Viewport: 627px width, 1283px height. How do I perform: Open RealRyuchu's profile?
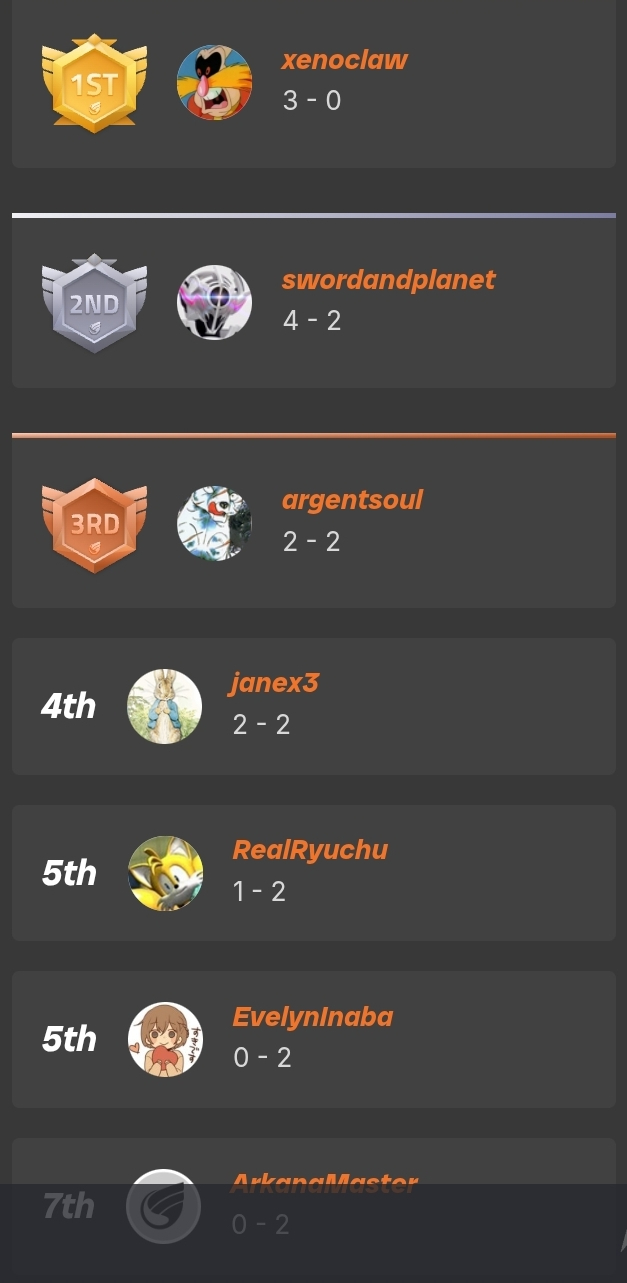(x=310, y=851)
